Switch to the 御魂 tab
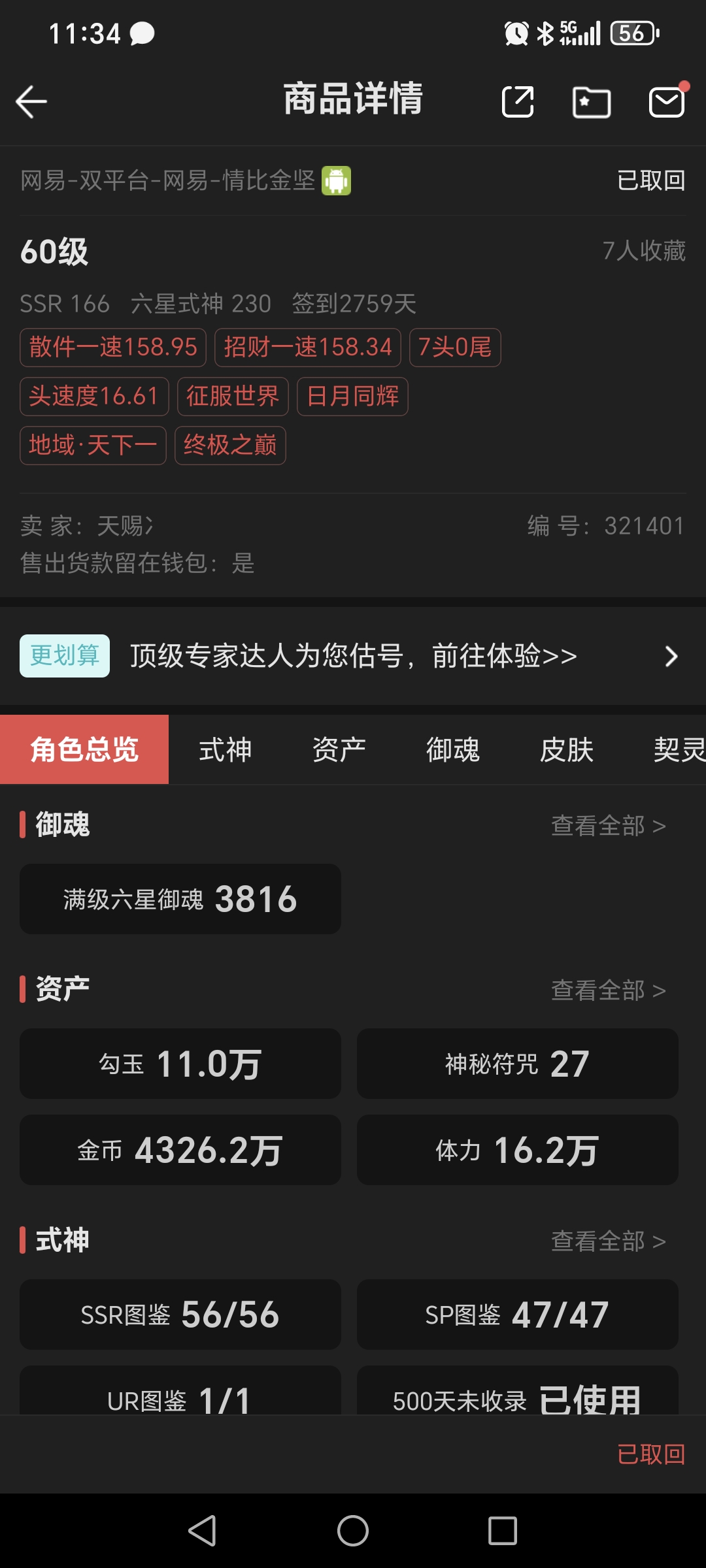 [x=452, y=749]
